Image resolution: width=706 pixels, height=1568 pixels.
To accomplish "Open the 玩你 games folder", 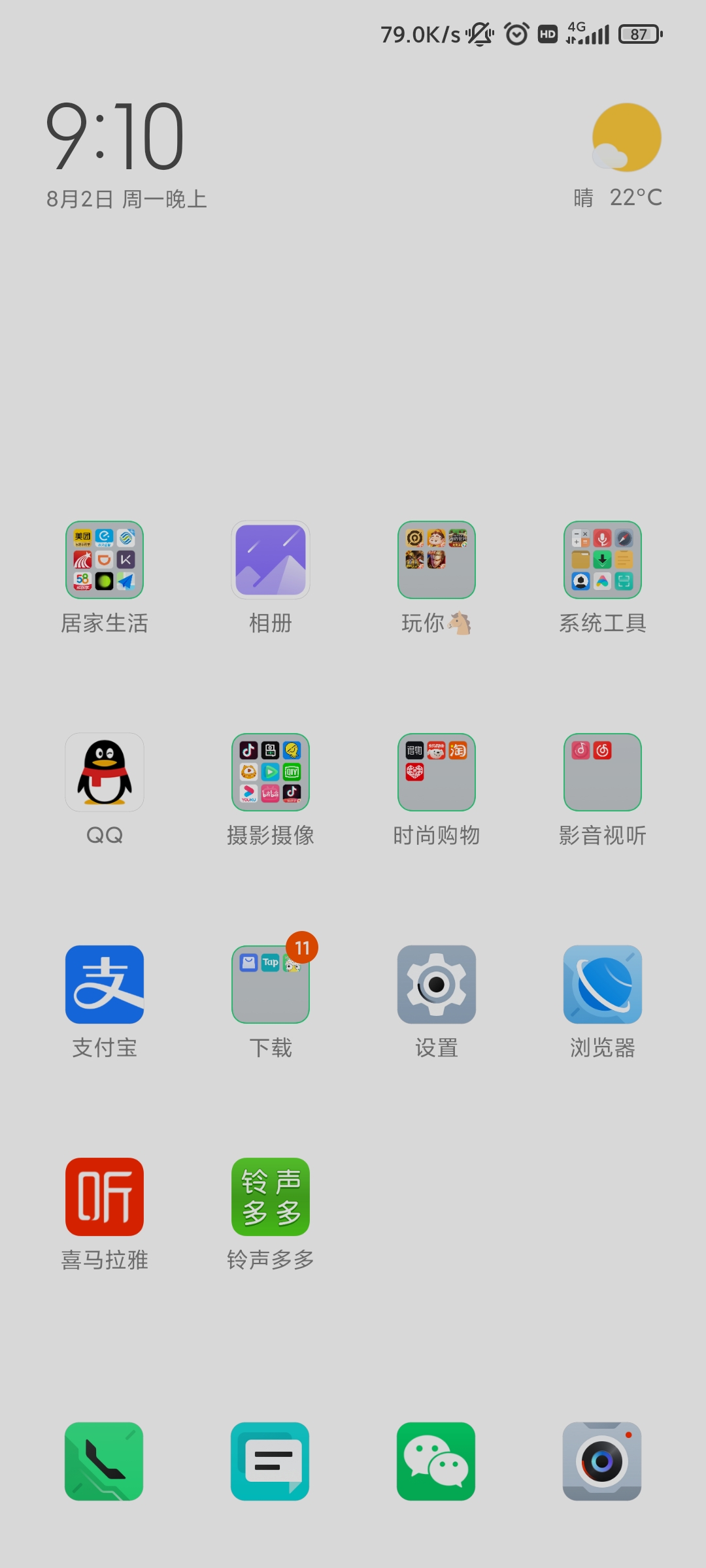I will tap(437, 560).
